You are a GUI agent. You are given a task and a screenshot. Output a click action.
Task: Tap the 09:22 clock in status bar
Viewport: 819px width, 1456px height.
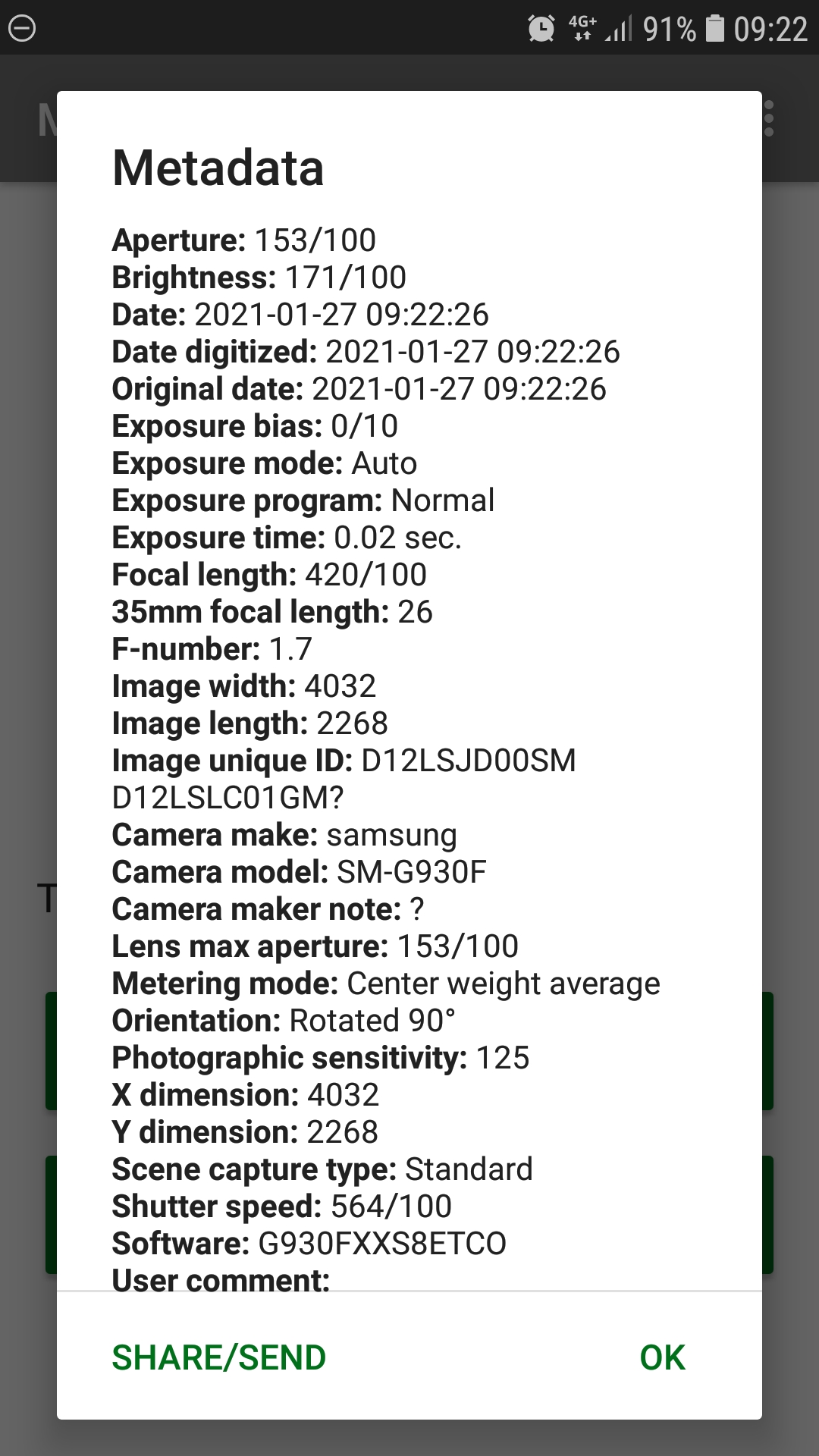pos(768,29)
